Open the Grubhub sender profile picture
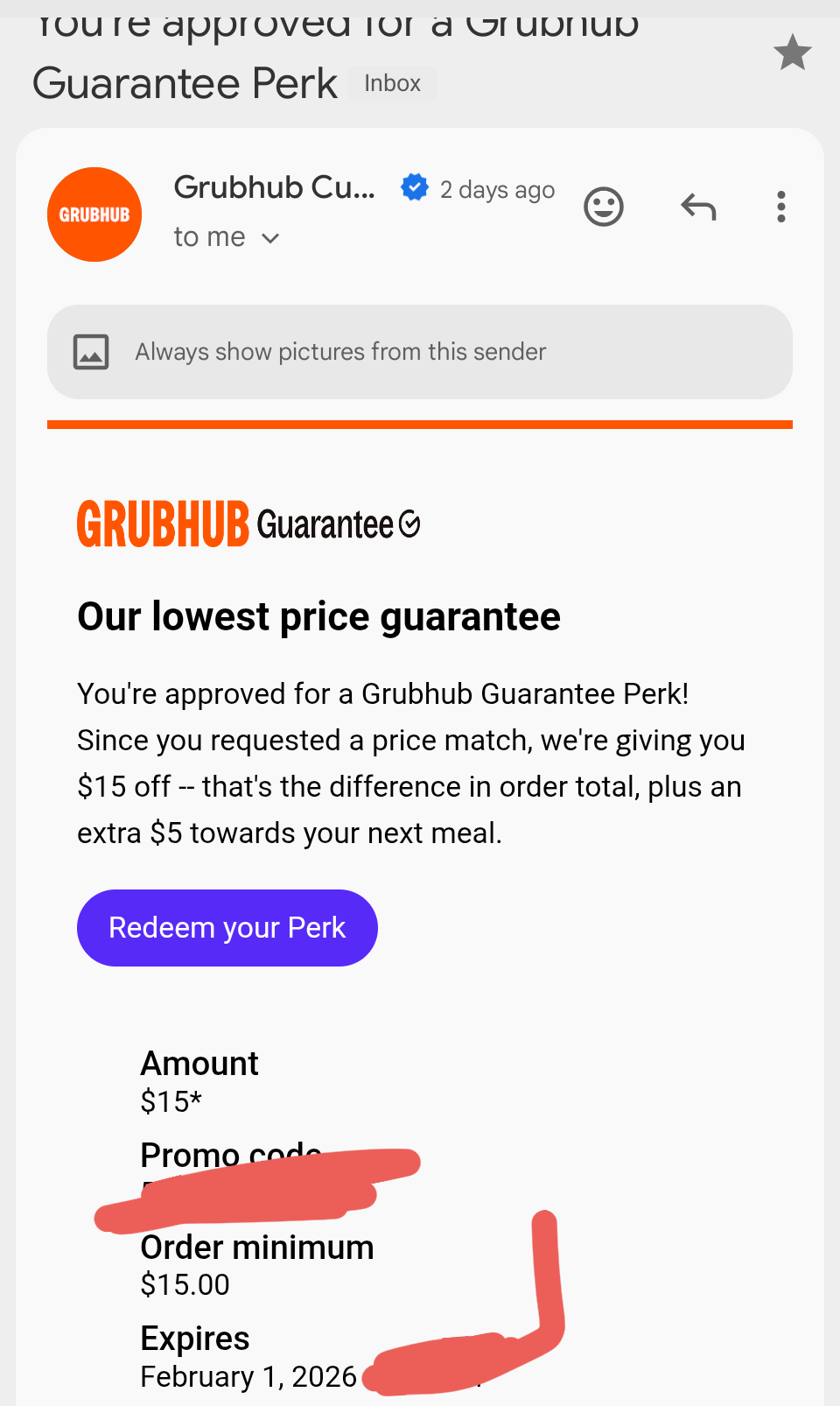The image size is (840, 1406). click(x=94, y=214)
